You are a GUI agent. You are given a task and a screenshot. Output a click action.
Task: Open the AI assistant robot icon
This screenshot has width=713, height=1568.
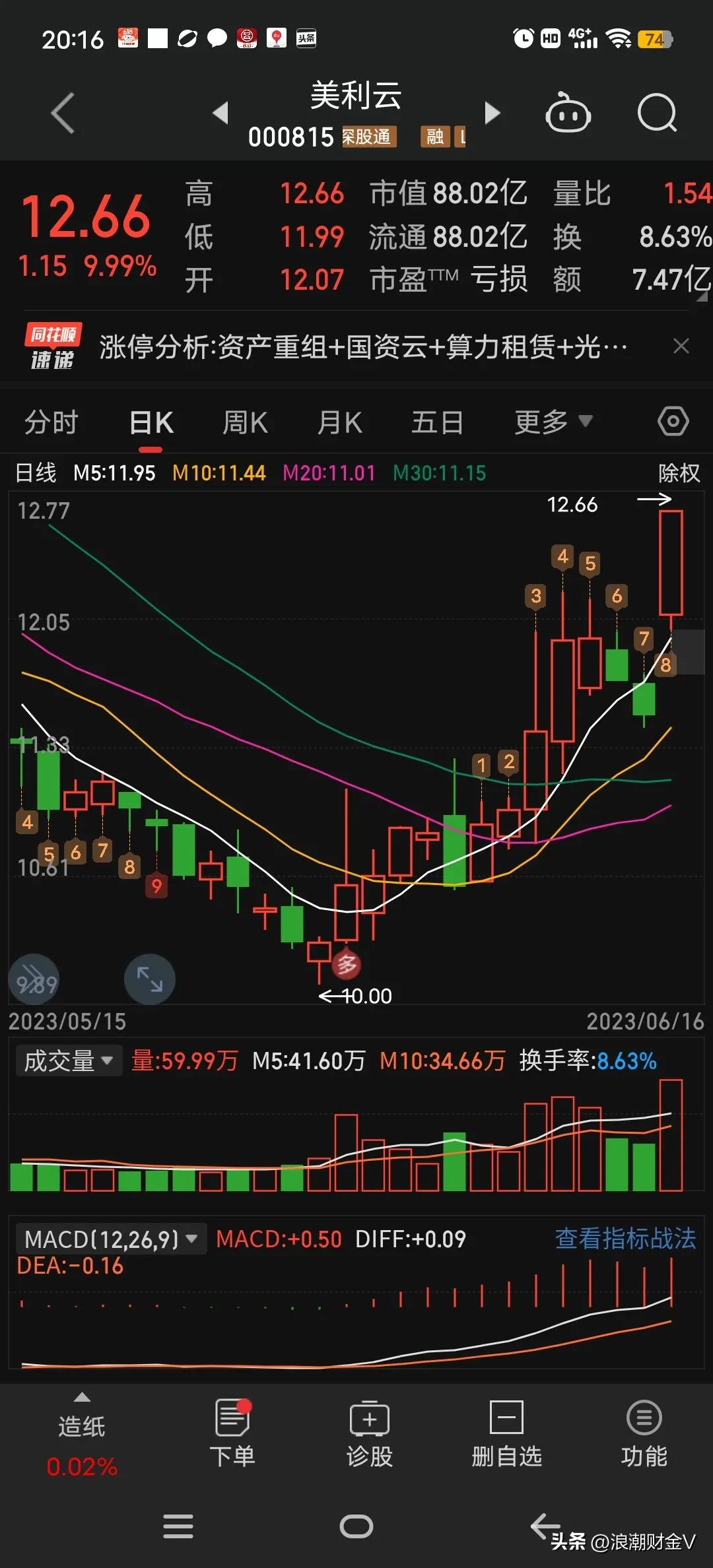pos(568,114)
